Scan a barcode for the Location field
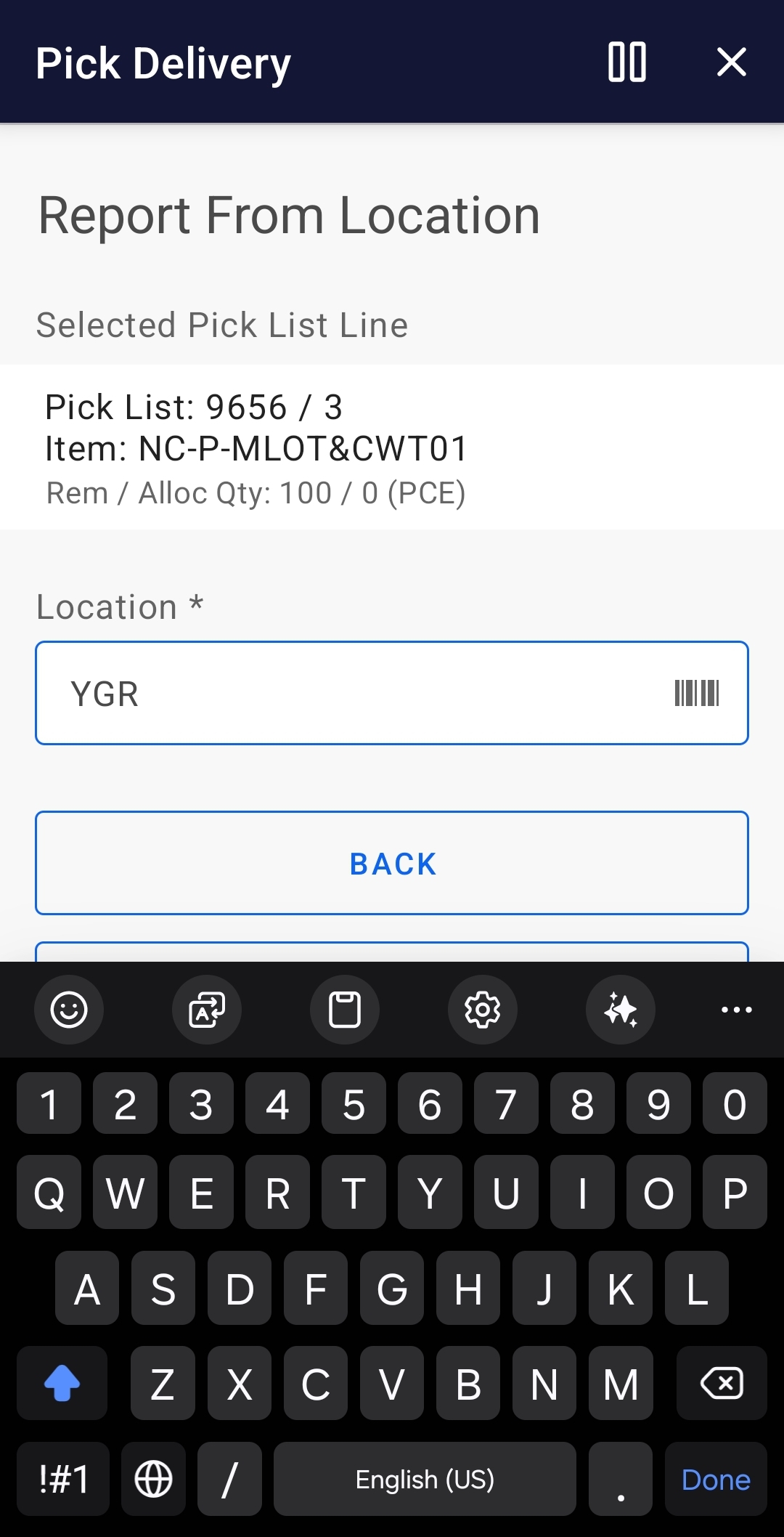 (697, 693)
